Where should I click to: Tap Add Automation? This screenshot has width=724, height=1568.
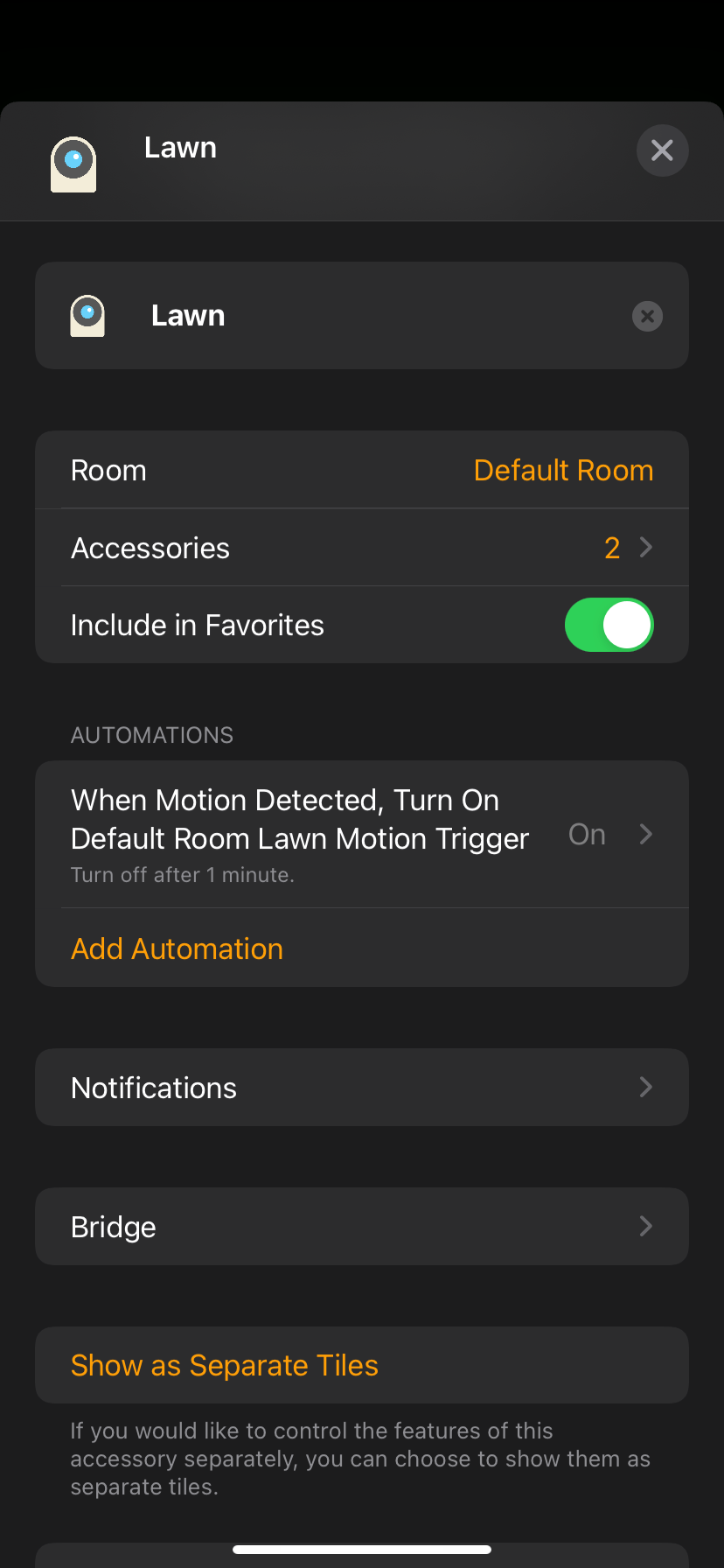coord(177,948)
